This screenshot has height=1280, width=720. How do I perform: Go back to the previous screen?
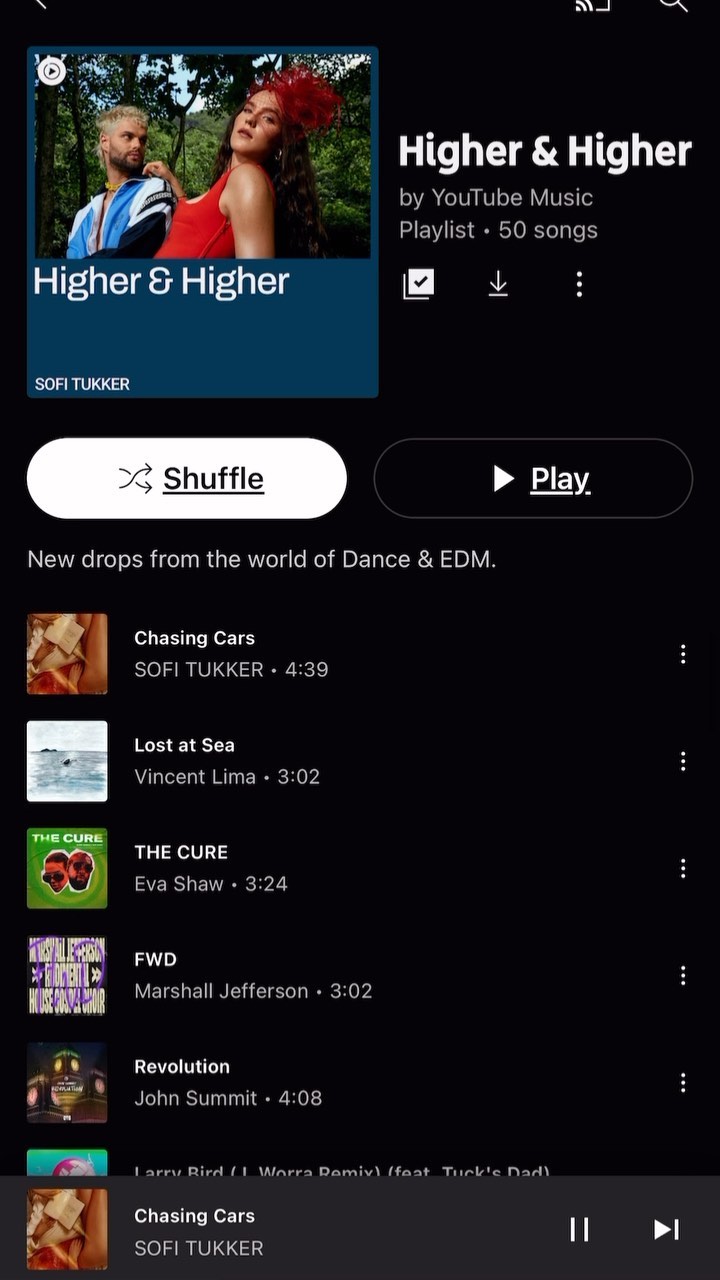click(40, 5)
